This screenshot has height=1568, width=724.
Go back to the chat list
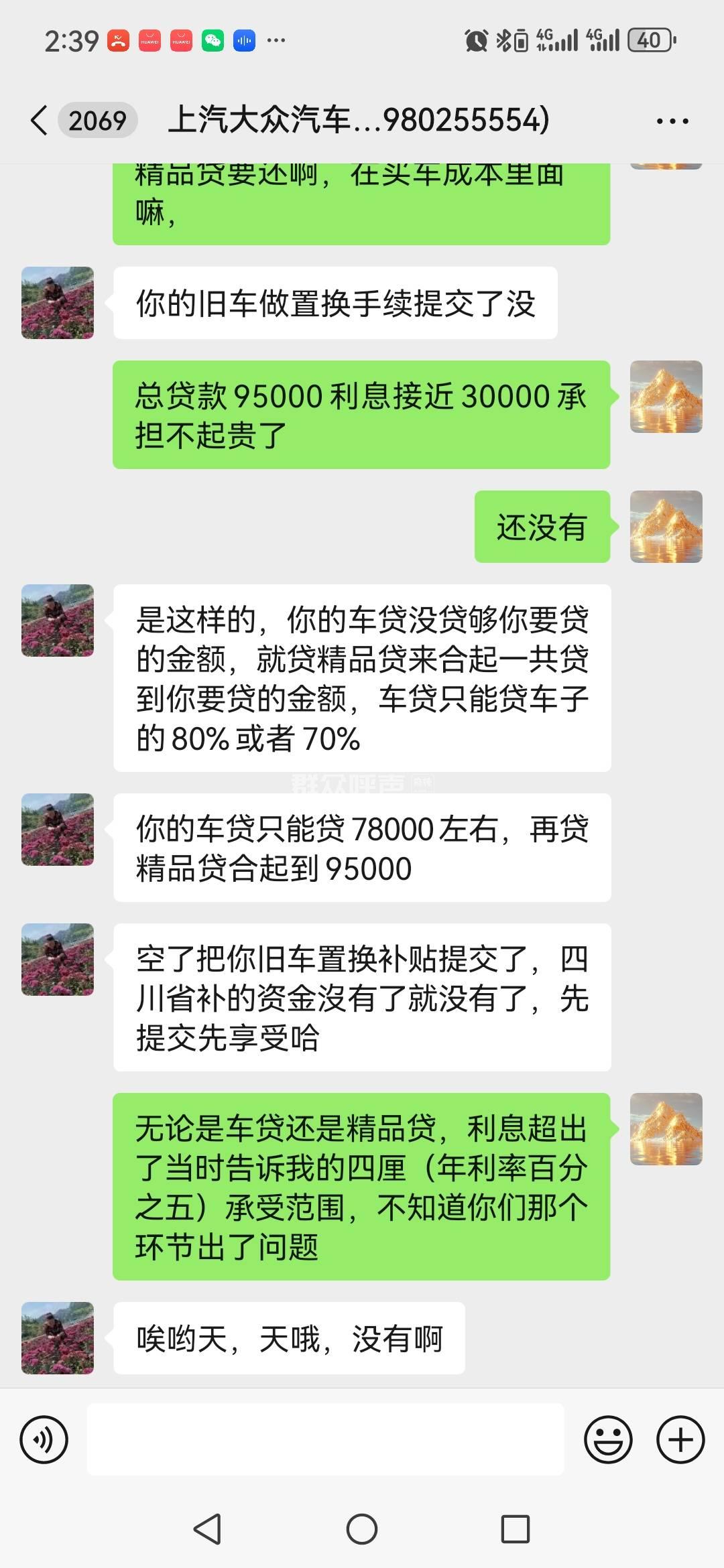(40, 121)
